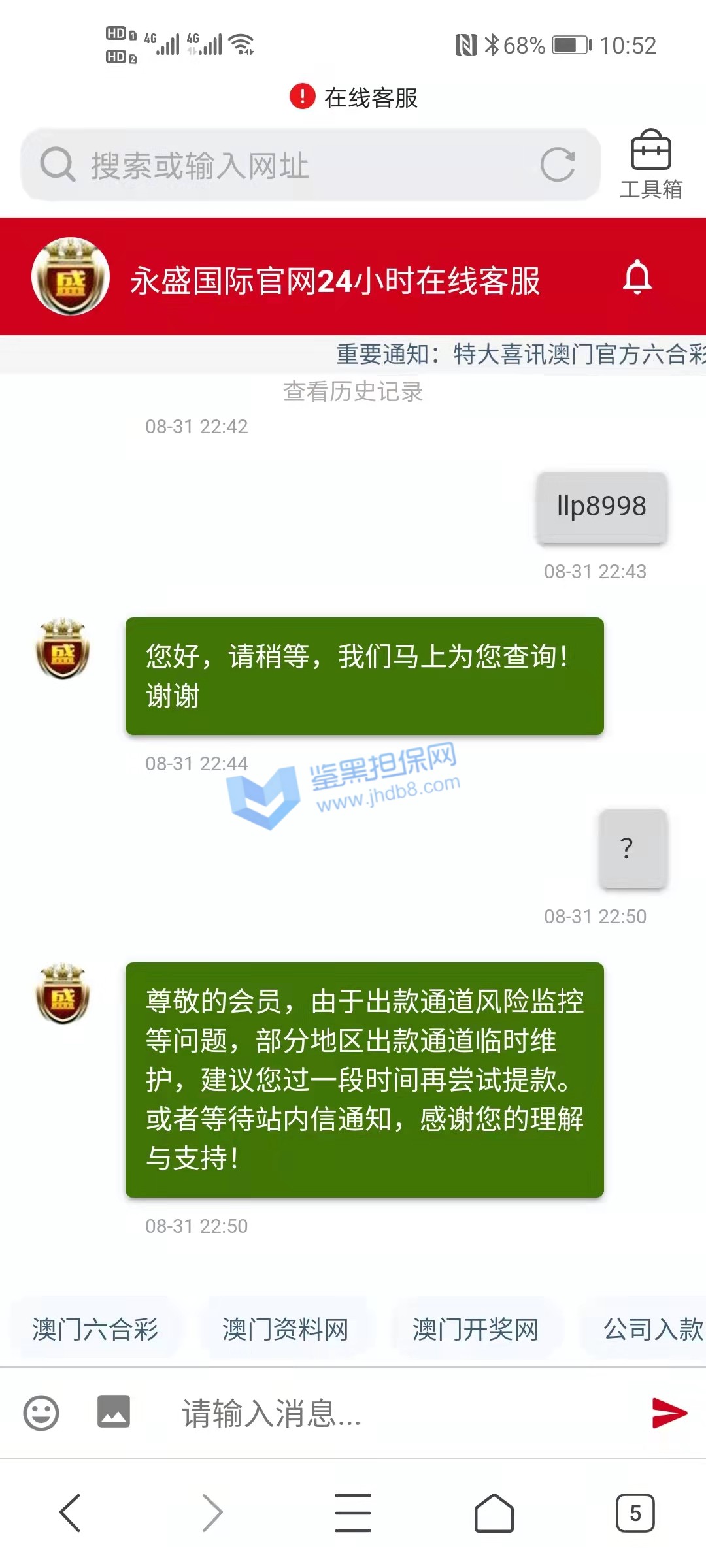Image resolution: width=706 pixels, height=1568 pixels.
Task: View chat history via 查看历史记录
Action: tap(353, 392)
